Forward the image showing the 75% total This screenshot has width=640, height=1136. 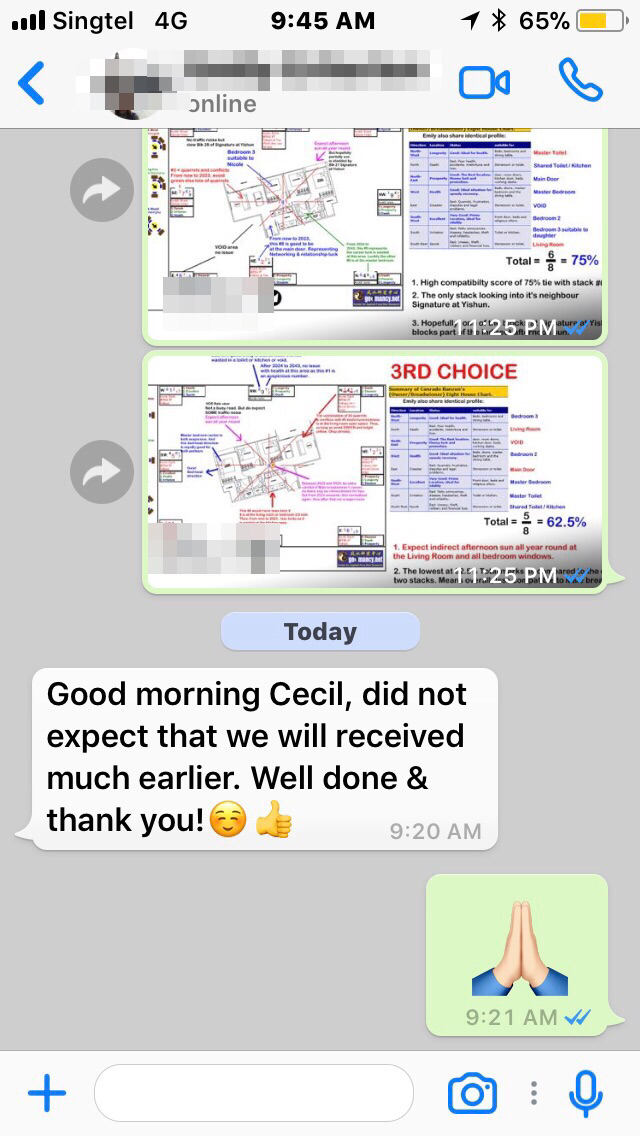pos(102,190)
